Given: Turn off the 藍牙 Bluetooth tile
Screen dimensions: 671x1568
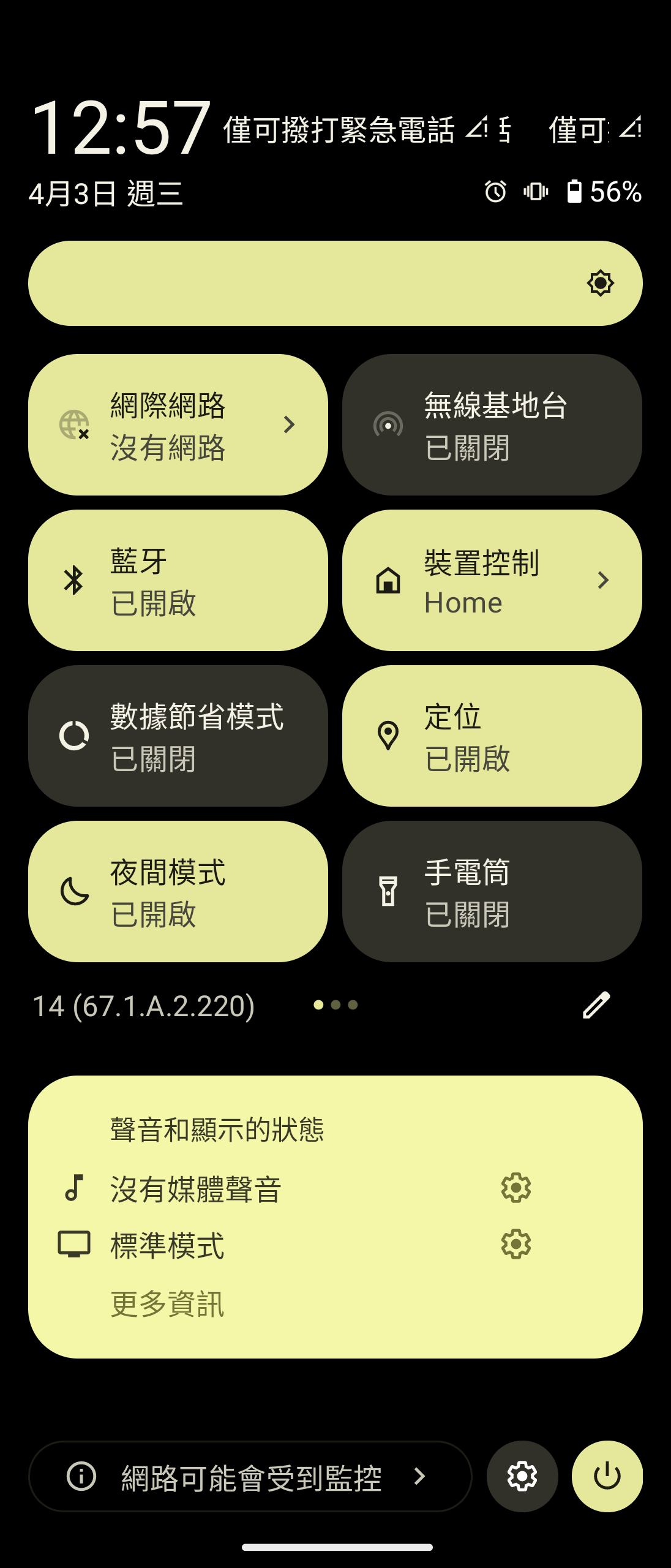Looking at the screenshot, I should pyautogui.click(x=178, y=580).
